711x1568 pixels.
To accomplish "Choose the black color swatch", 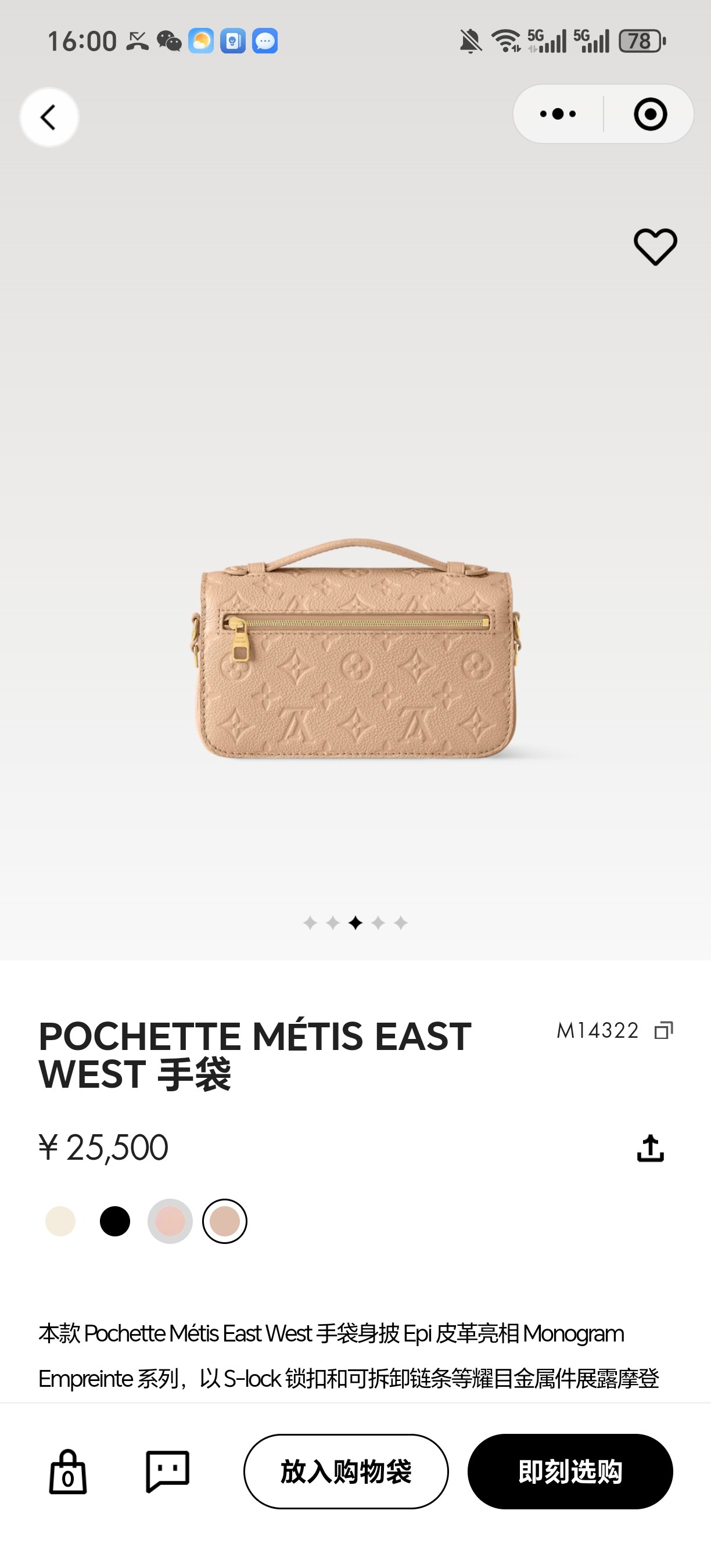I will tap(115, 1221).
